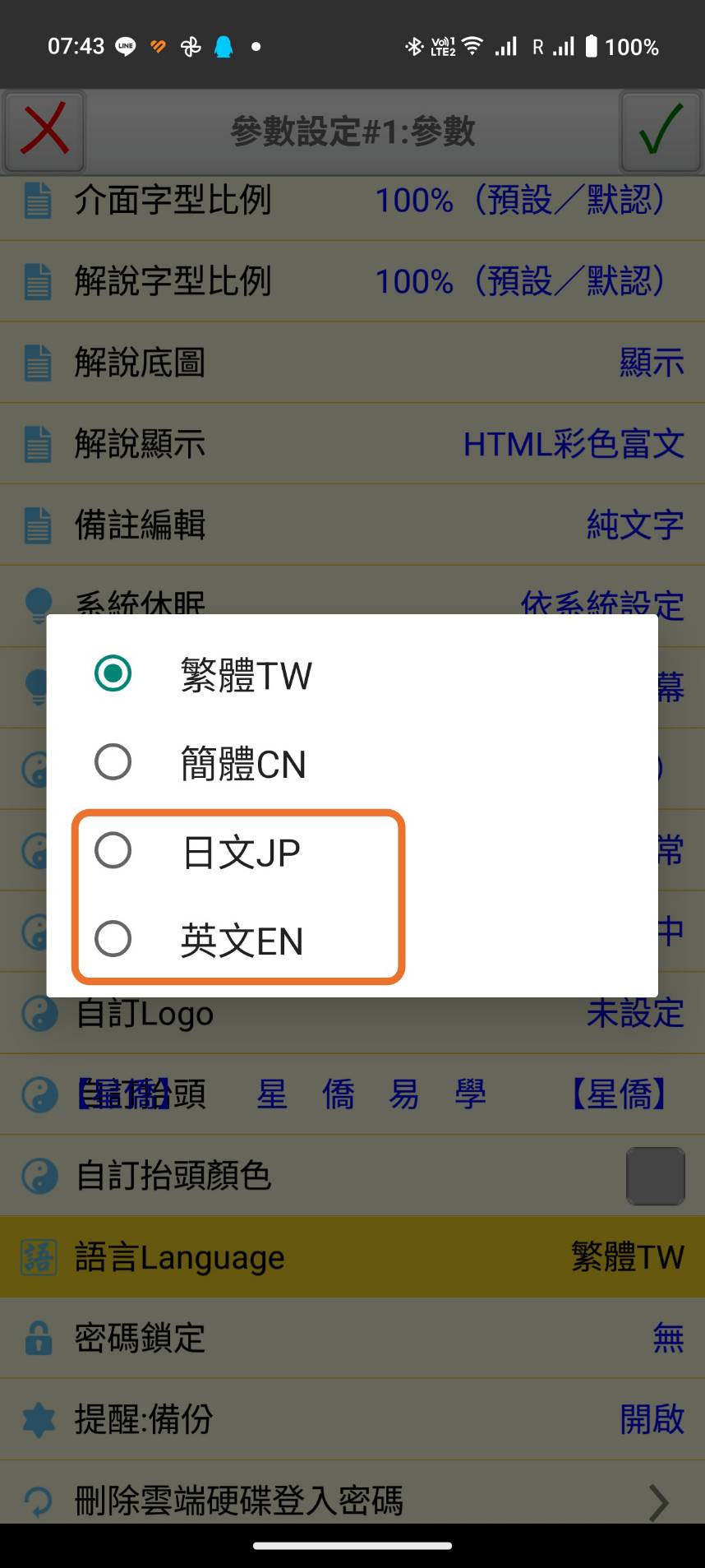The image size is (705, 1568).
Task: Open 介面字型比例 setting
Action: pos(352,200)
